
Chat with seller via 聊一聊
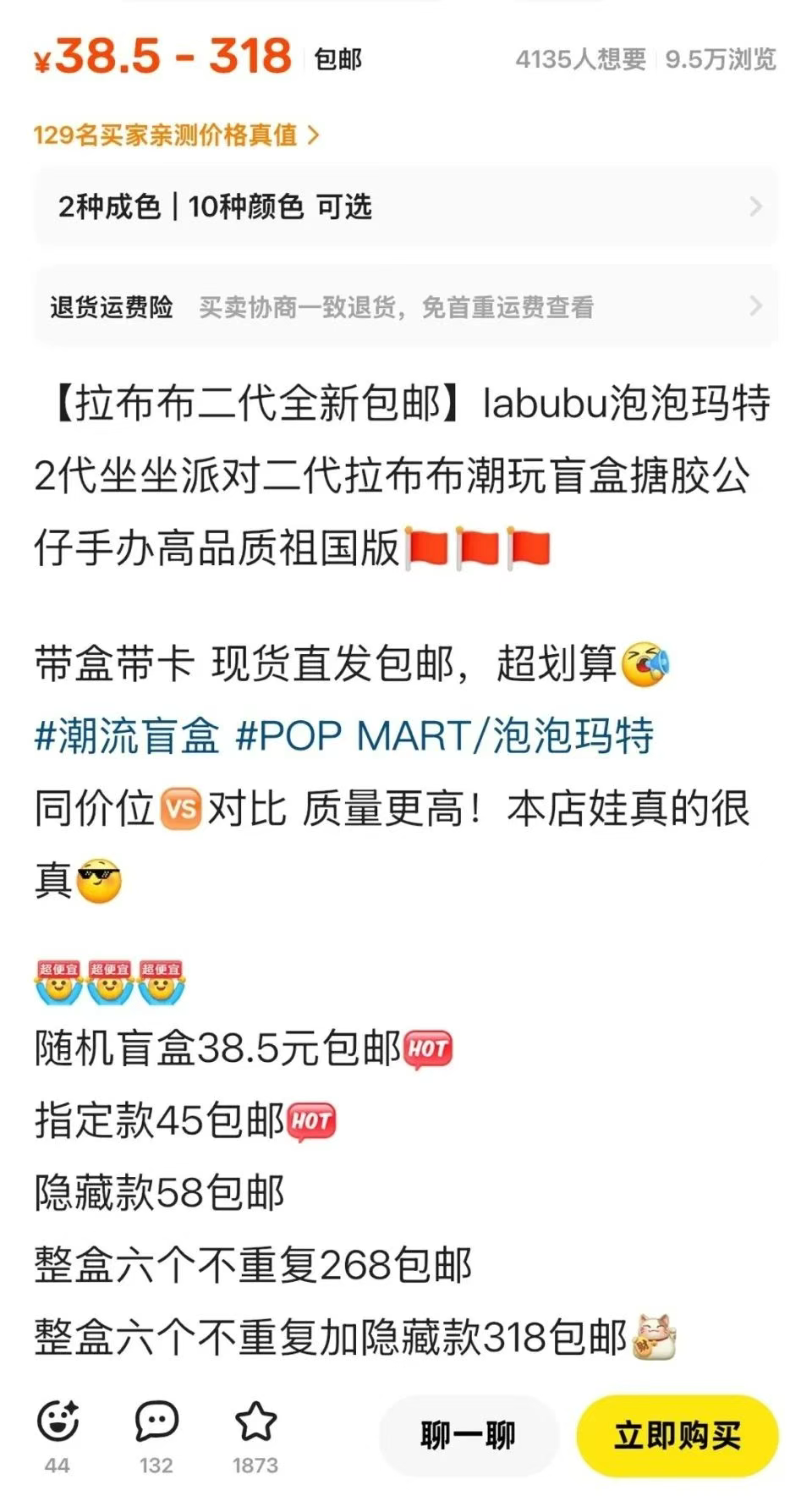pos(468,1436)
